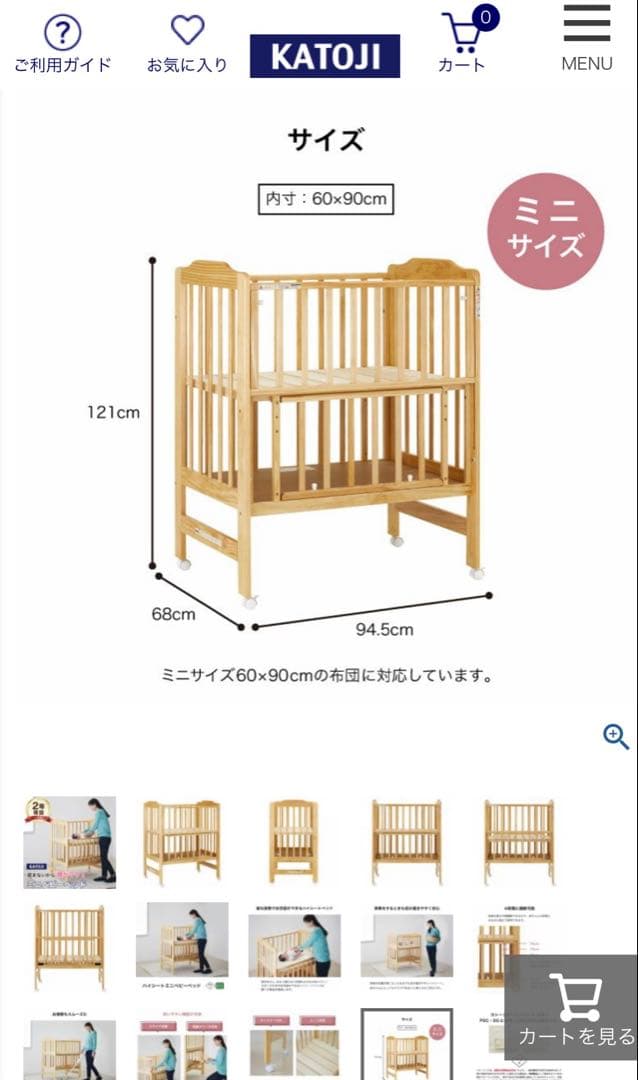638x1080 pixels.
Task: Select the highlighted size diagram thumbnail
Action: coord(406,1045)
